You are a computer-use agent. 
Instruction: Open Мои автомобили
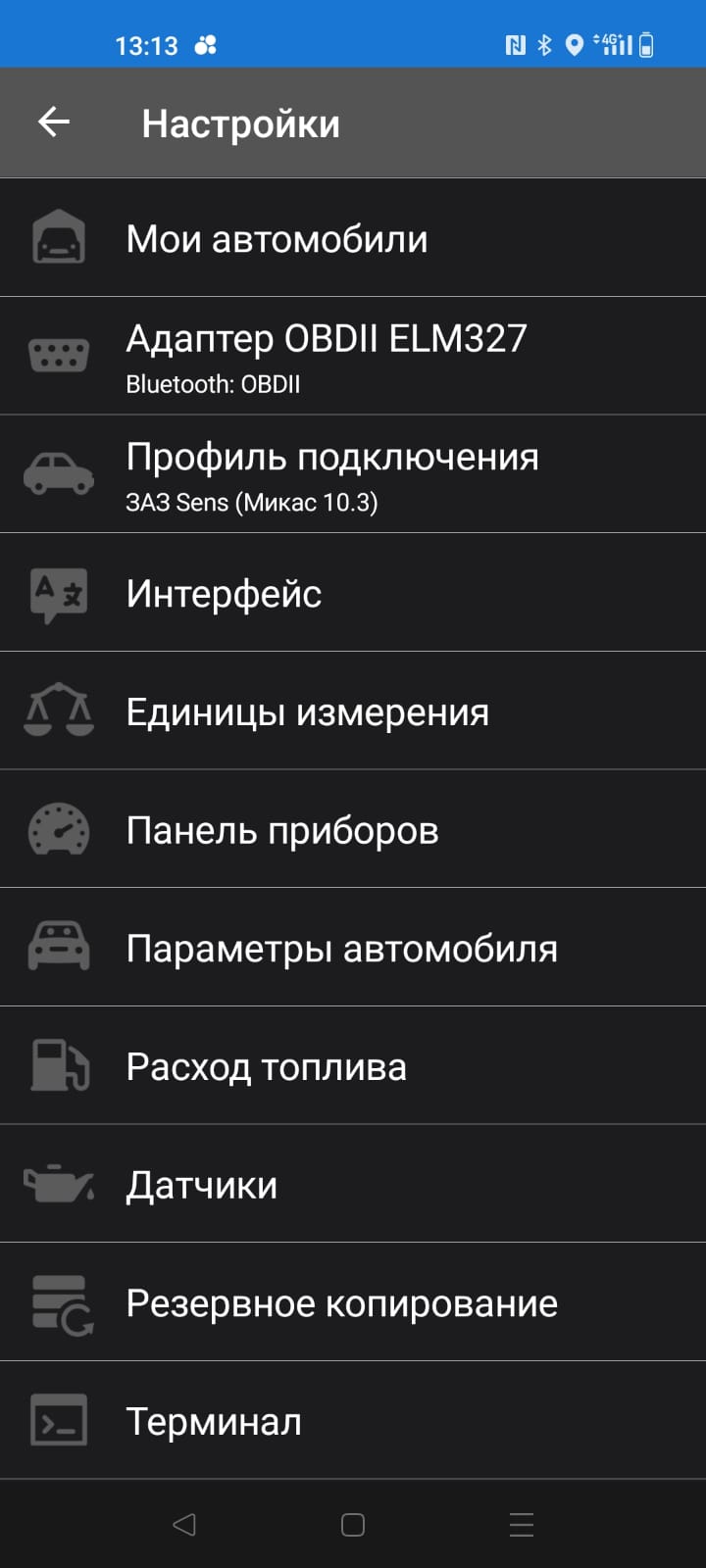353,238
